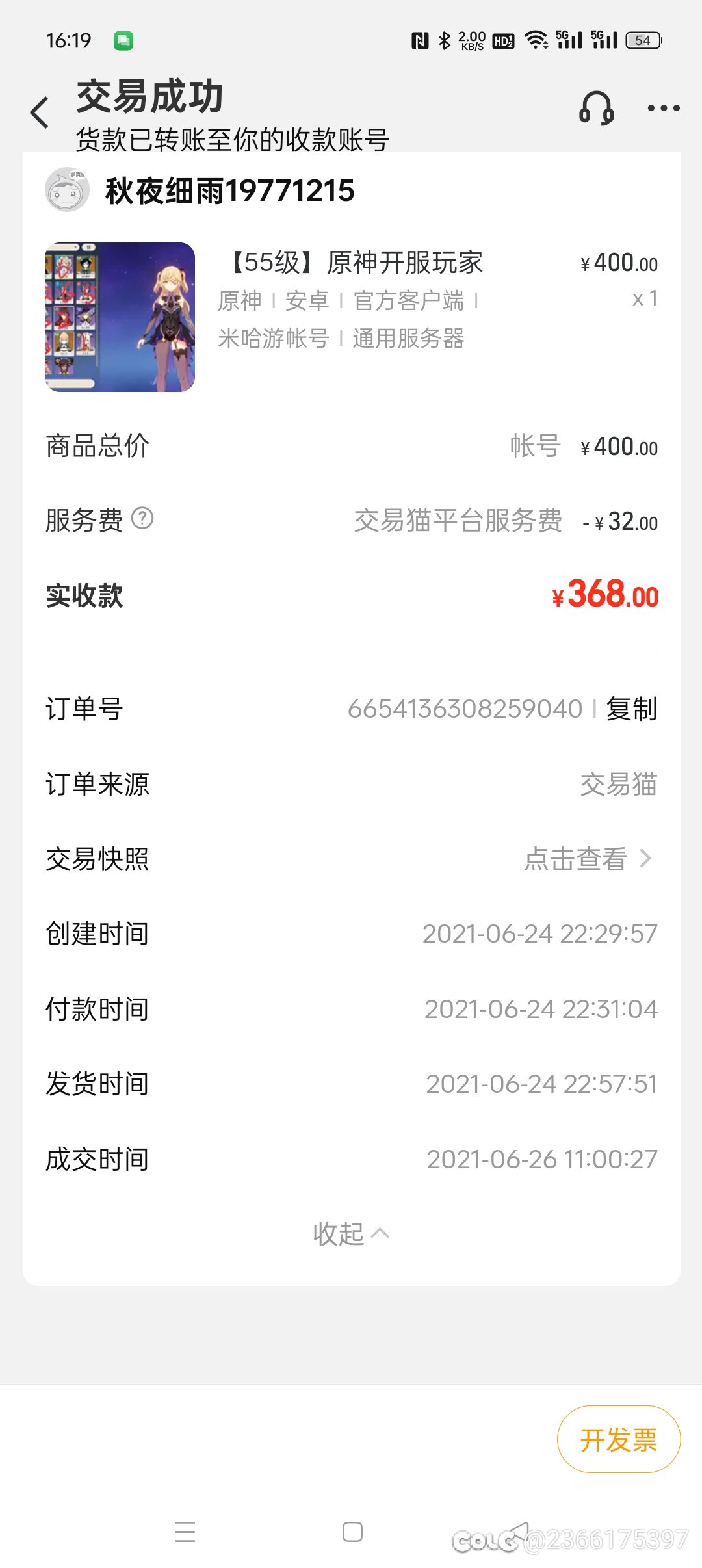702x1568 pixels.
Task: Open seller profile 秋夜细雨19771215
Action: click(x=229, y=191)
